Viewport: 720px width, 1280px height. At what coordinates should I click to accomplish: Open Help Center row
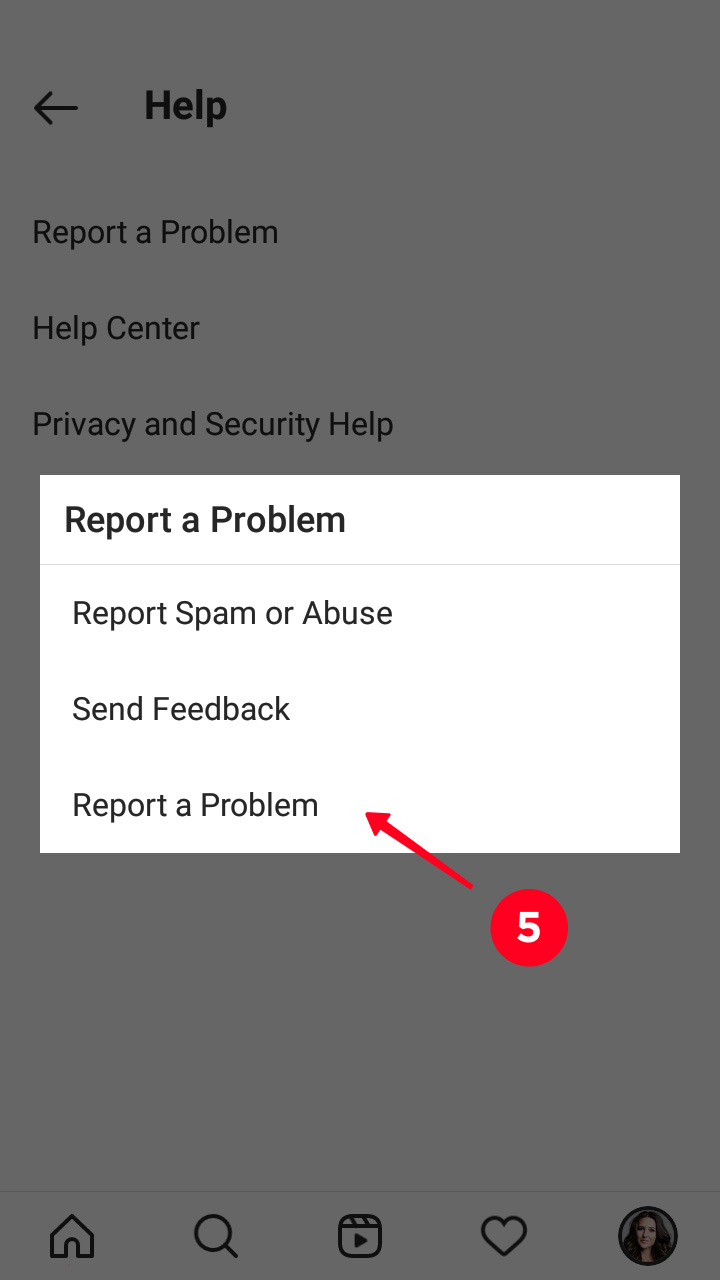tap(116, 328)
